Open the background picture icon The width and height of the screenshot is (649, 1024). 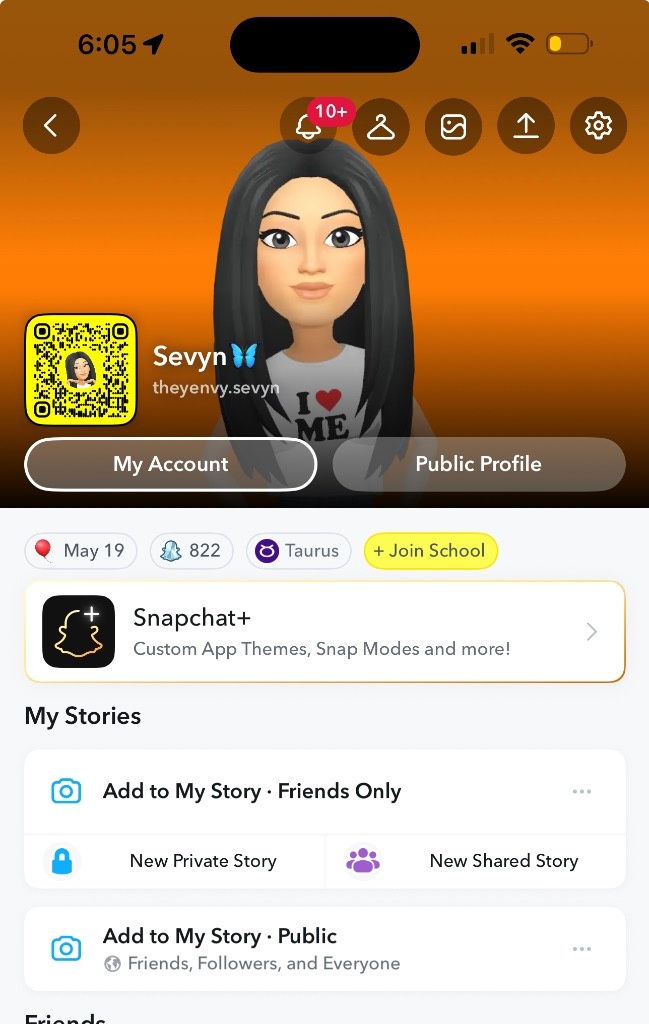pyautogui.click(x=453, y=126)
